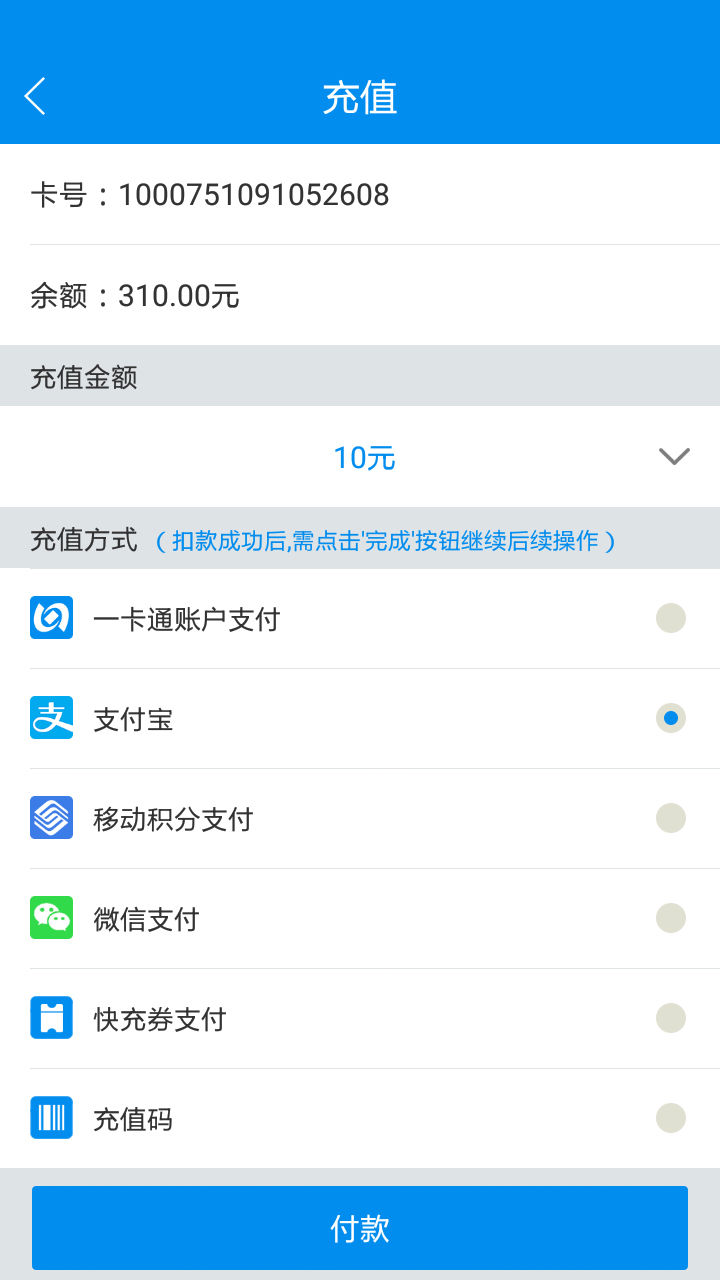Click the 移动积分支付 China Mobile icon

pos(51,818)
